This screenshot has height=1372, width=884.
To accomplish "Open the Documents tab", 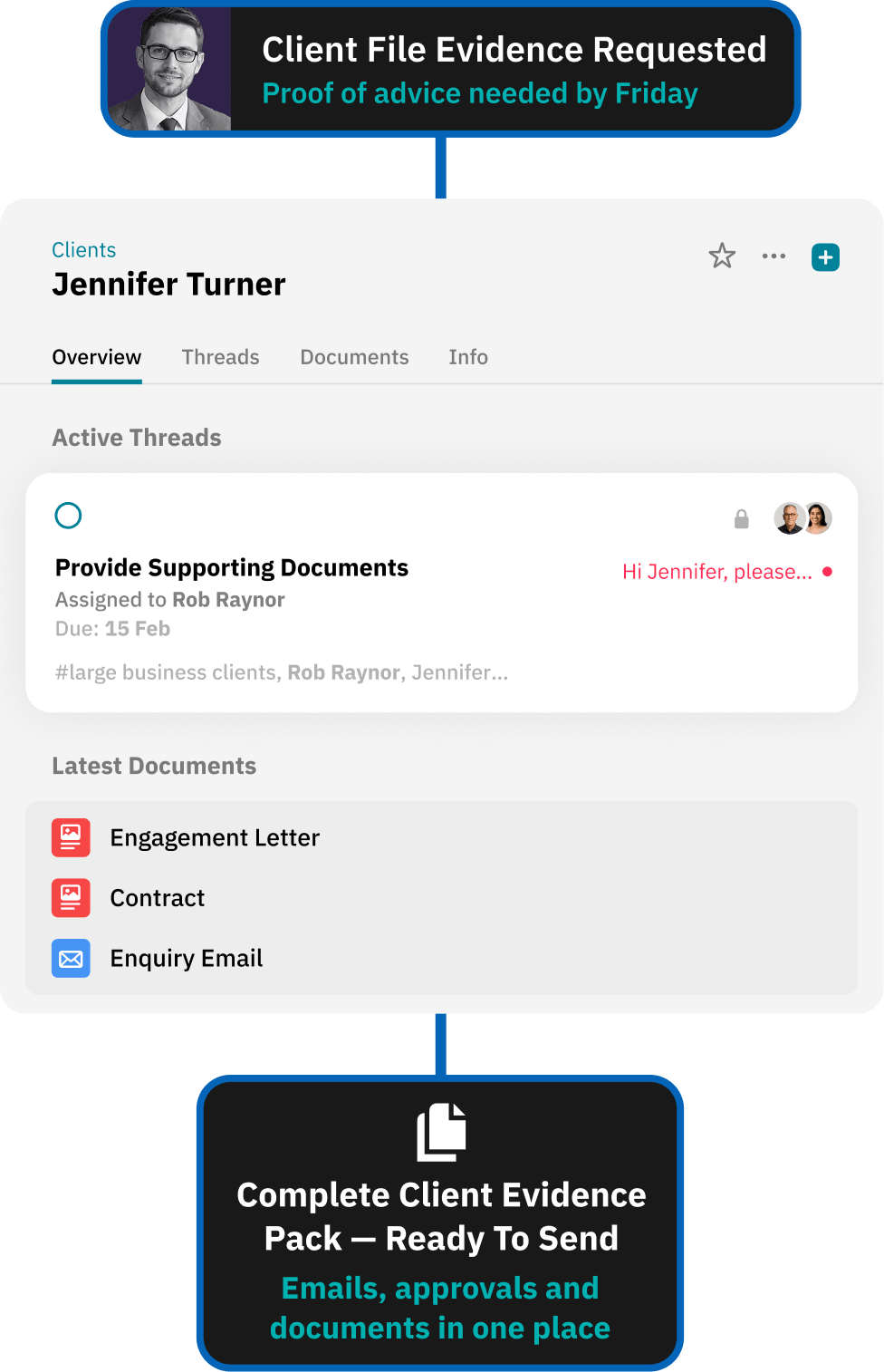I will coord(354,357).
